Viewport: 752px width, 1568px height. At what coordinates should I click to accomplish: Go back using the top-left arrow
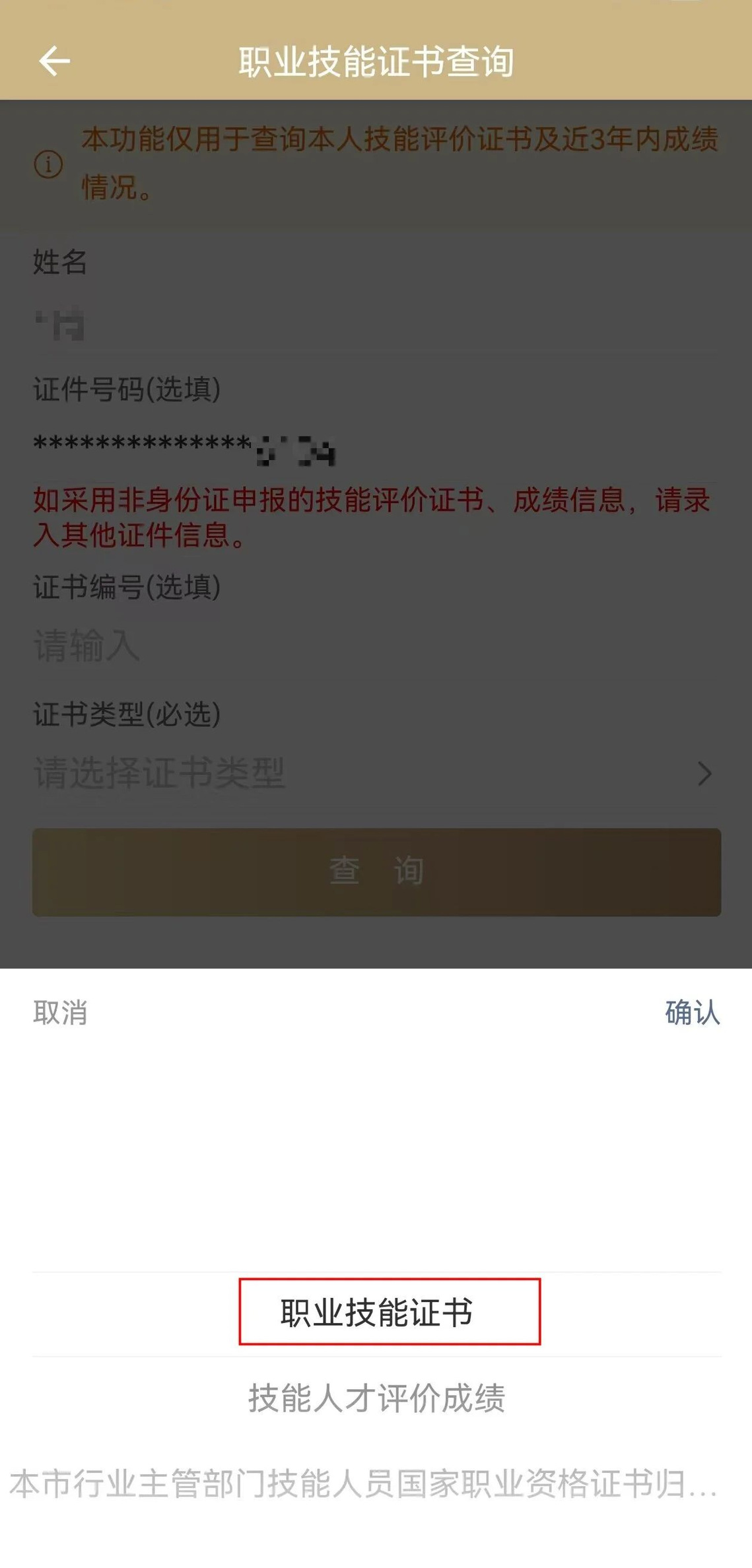click(x=54, y=61)
